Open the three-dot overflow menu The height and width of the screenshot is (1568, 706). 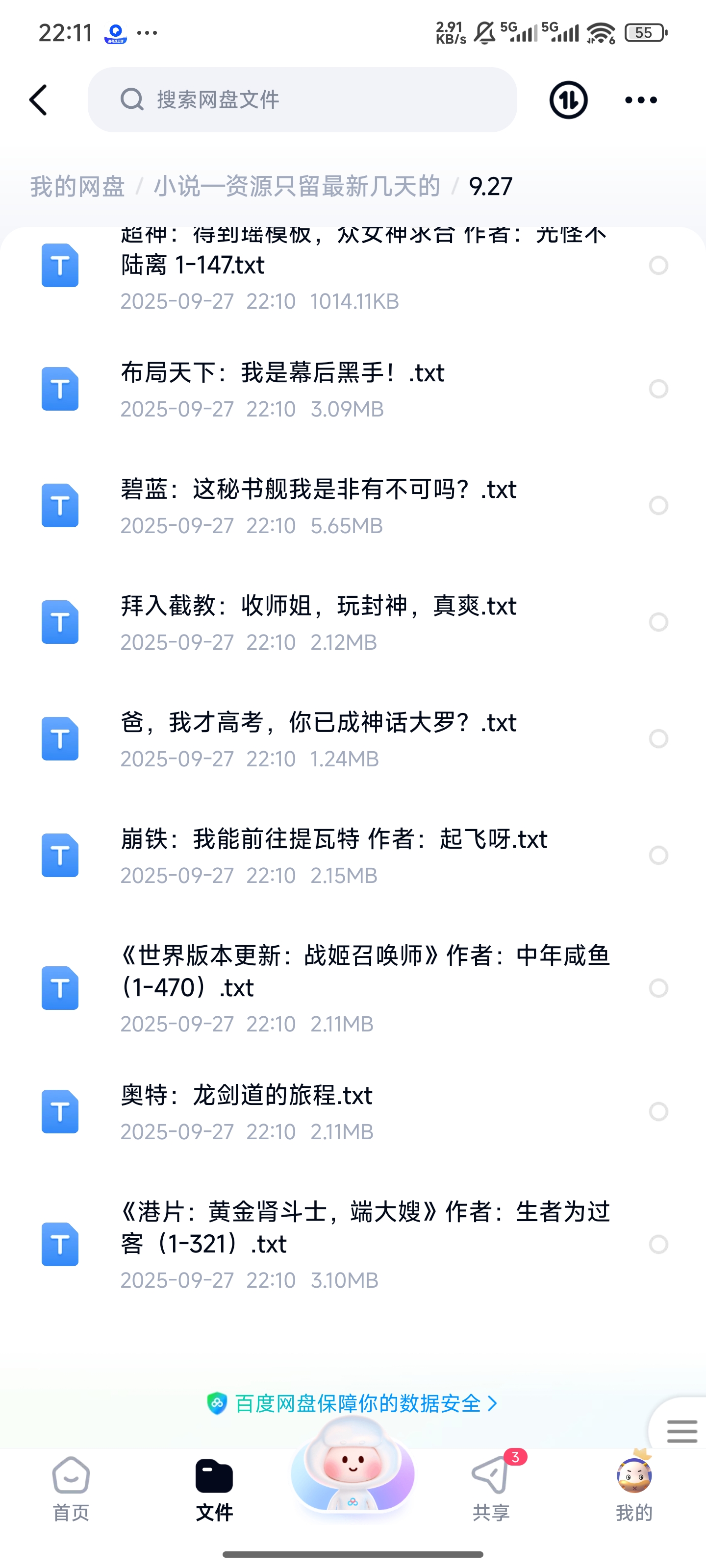point(641,100)
